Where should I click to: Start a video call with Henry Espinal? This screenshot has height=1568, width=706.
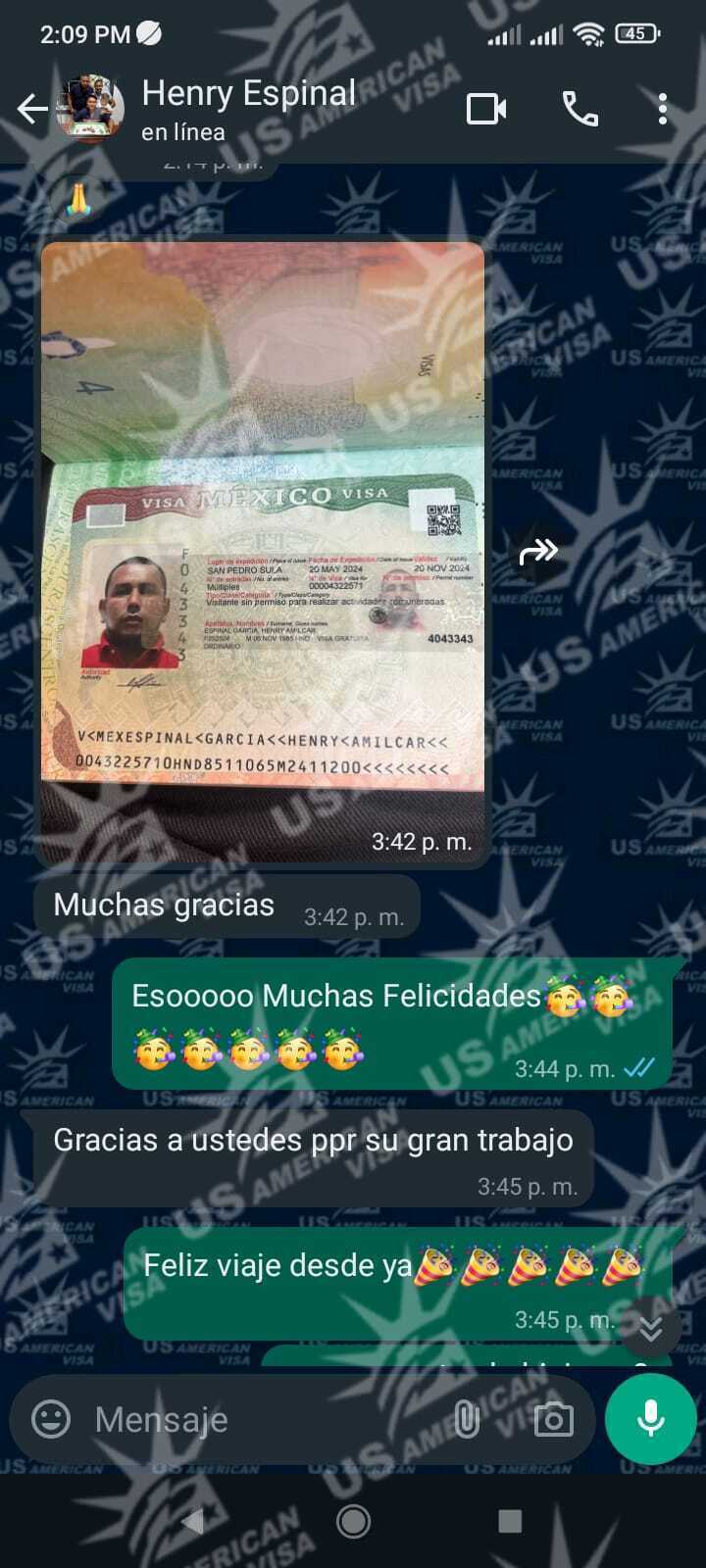point(486,109)
